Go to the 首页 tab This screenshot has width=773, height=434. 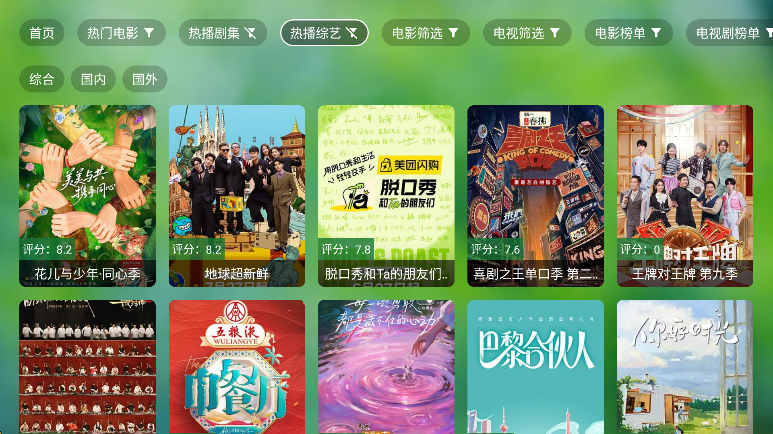(x=42, y=33)
